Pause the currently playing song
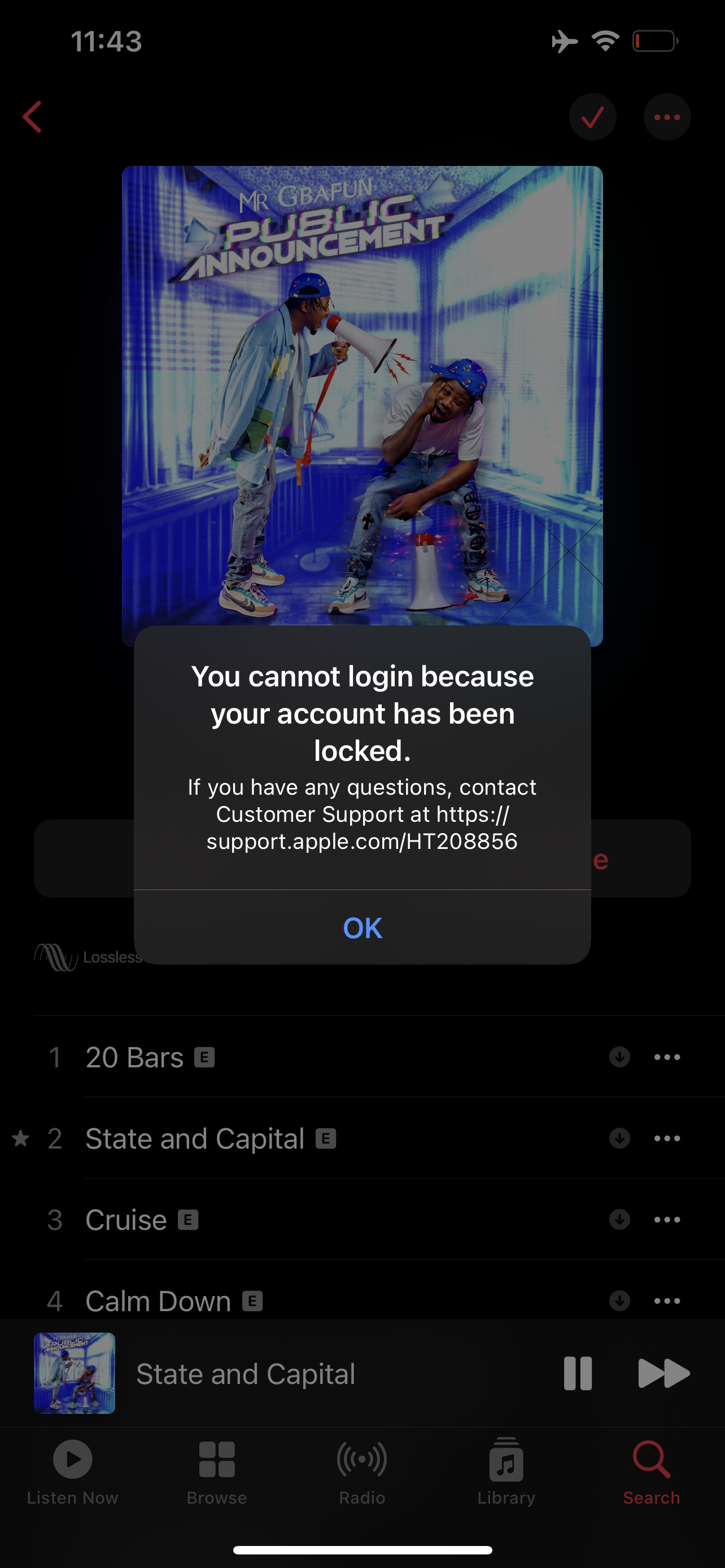This screenshot has width=725, height=1568. pyautogui.click(x=577, y=1373)
